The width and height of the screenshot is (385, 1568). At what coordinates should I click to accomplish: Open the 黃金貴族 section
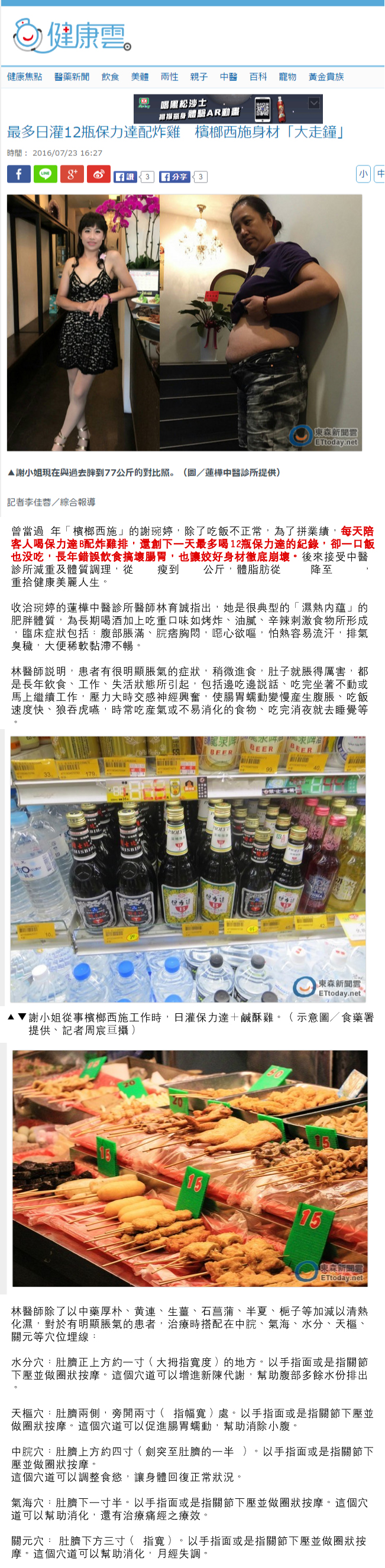pos(326,77)
